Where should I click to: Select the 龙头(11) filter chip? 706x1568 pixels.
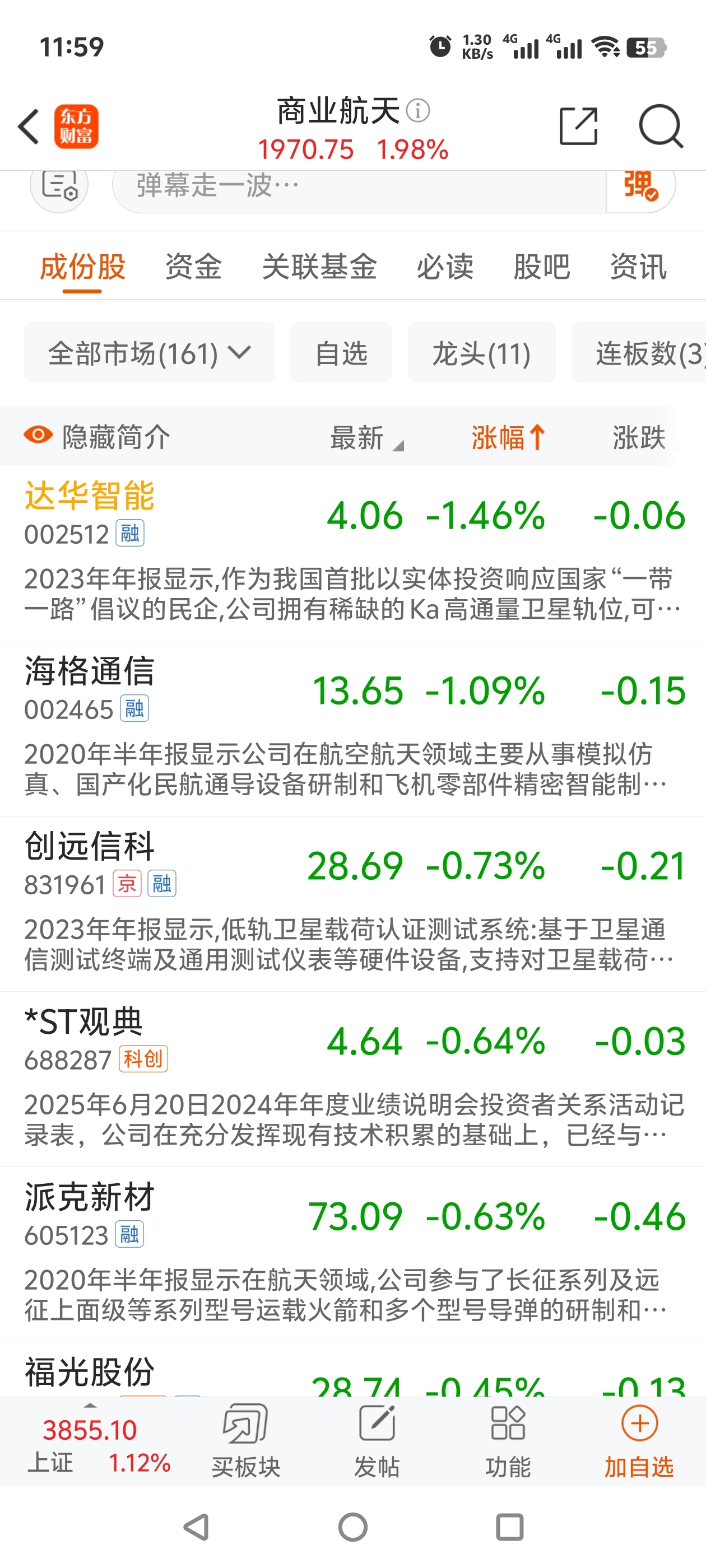[x=481, y=352]
